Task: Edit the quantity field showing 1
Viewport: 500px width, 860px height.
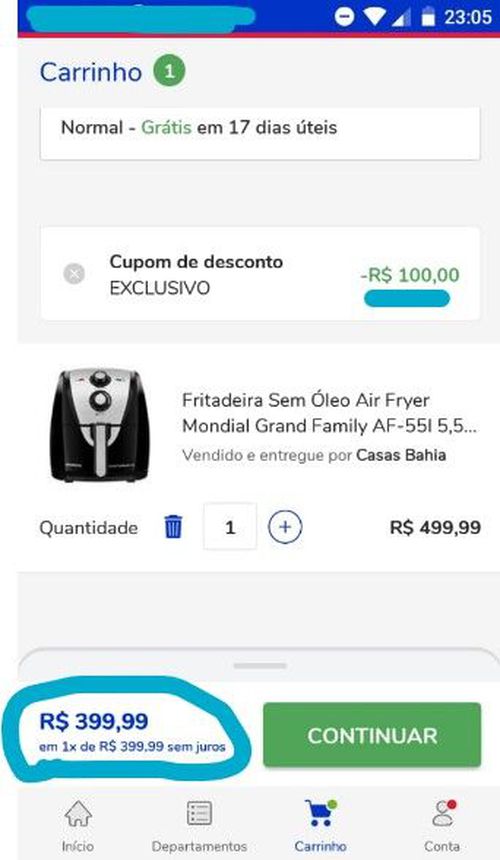Action: (230, 527)
